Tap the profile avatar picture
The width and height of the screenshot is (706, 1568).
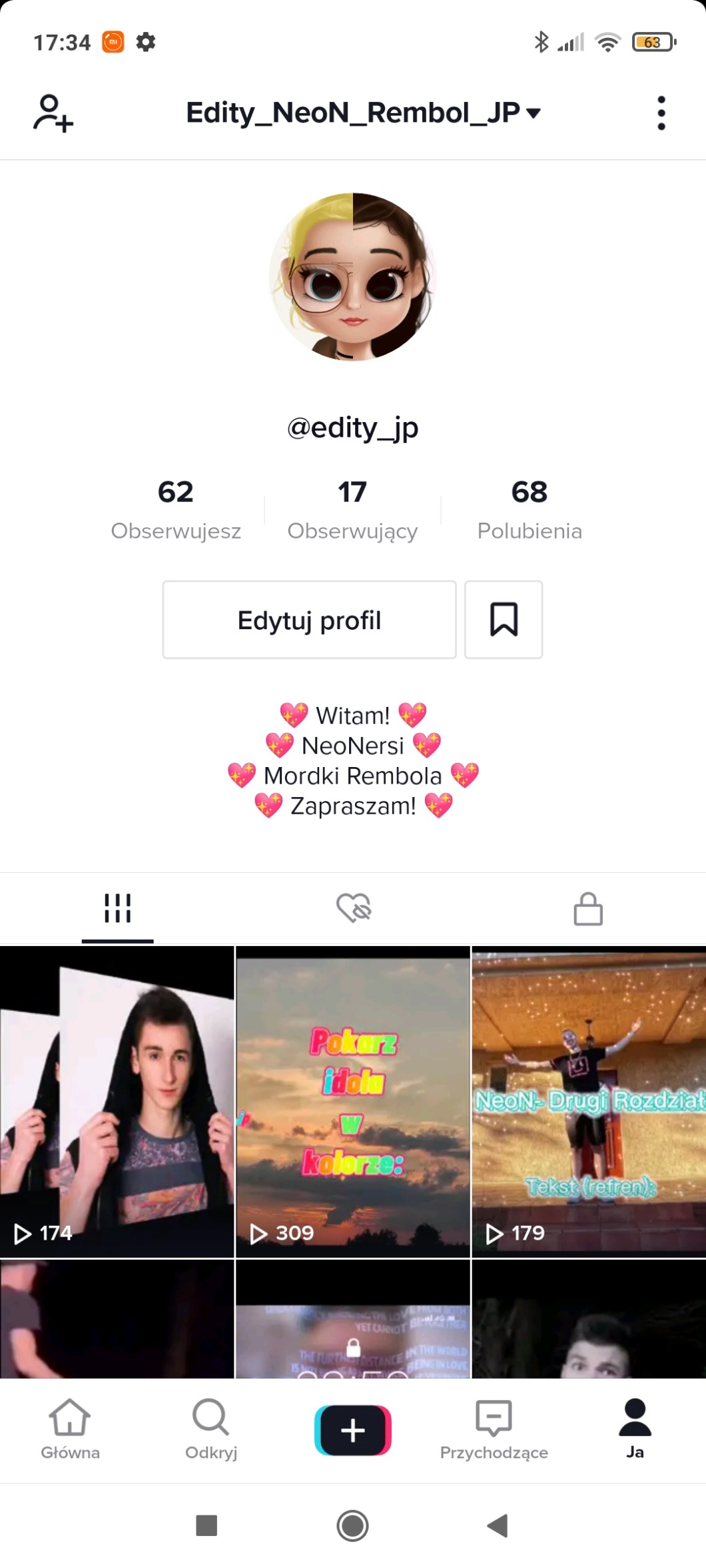click(353, 277)
